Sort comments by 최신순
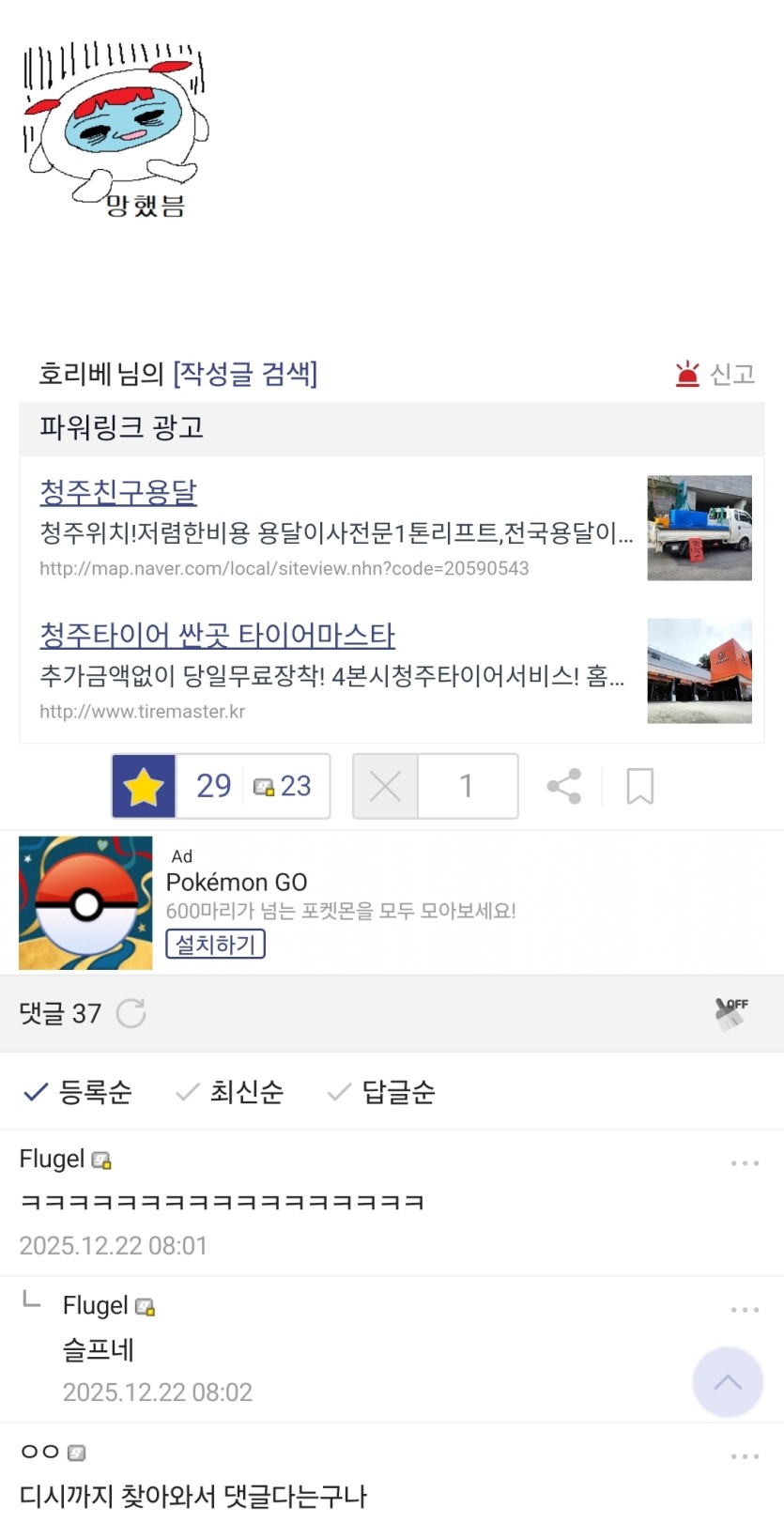Image resolution: width=784 pixels, height=1523 pixels. (x=230, y=1092)
